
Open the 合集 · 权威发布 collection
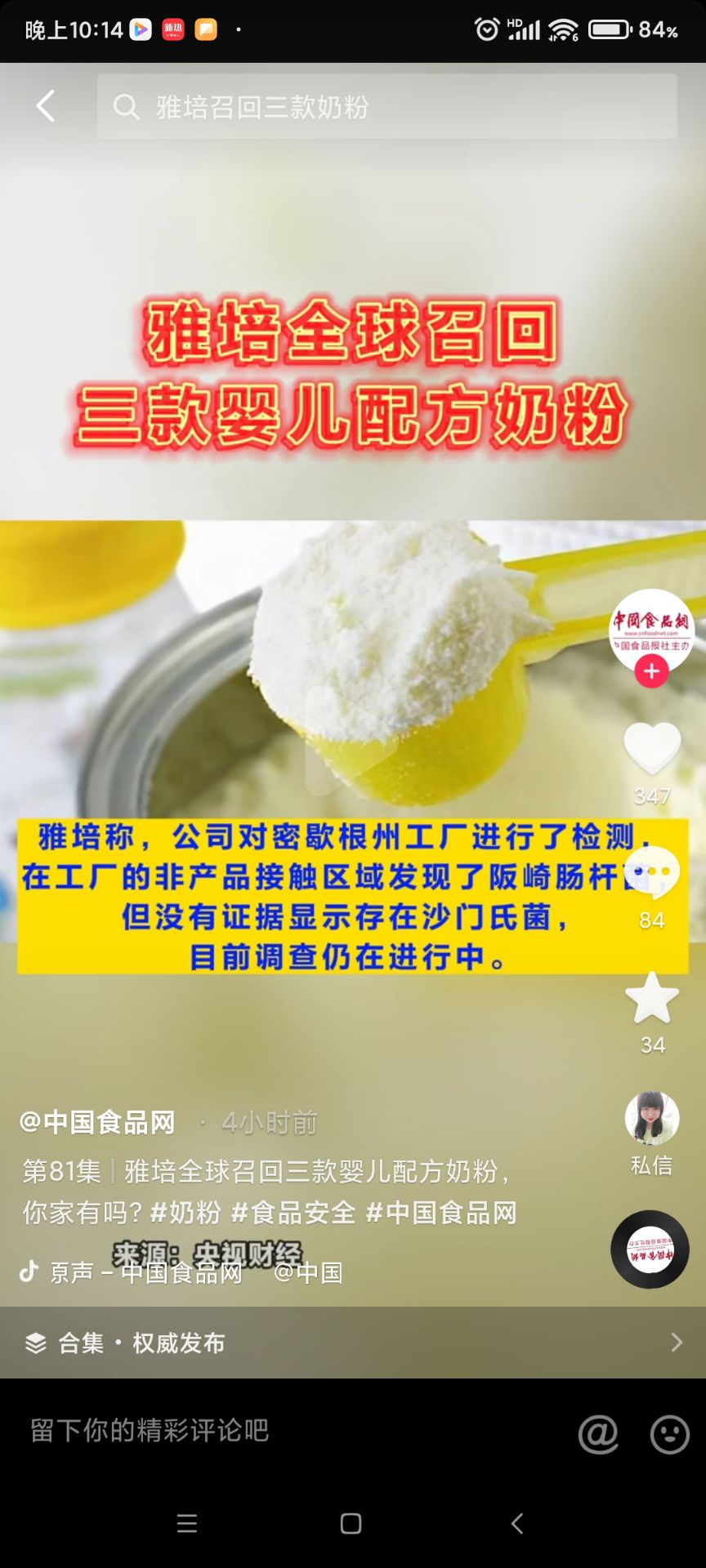tap(351, 1343)
